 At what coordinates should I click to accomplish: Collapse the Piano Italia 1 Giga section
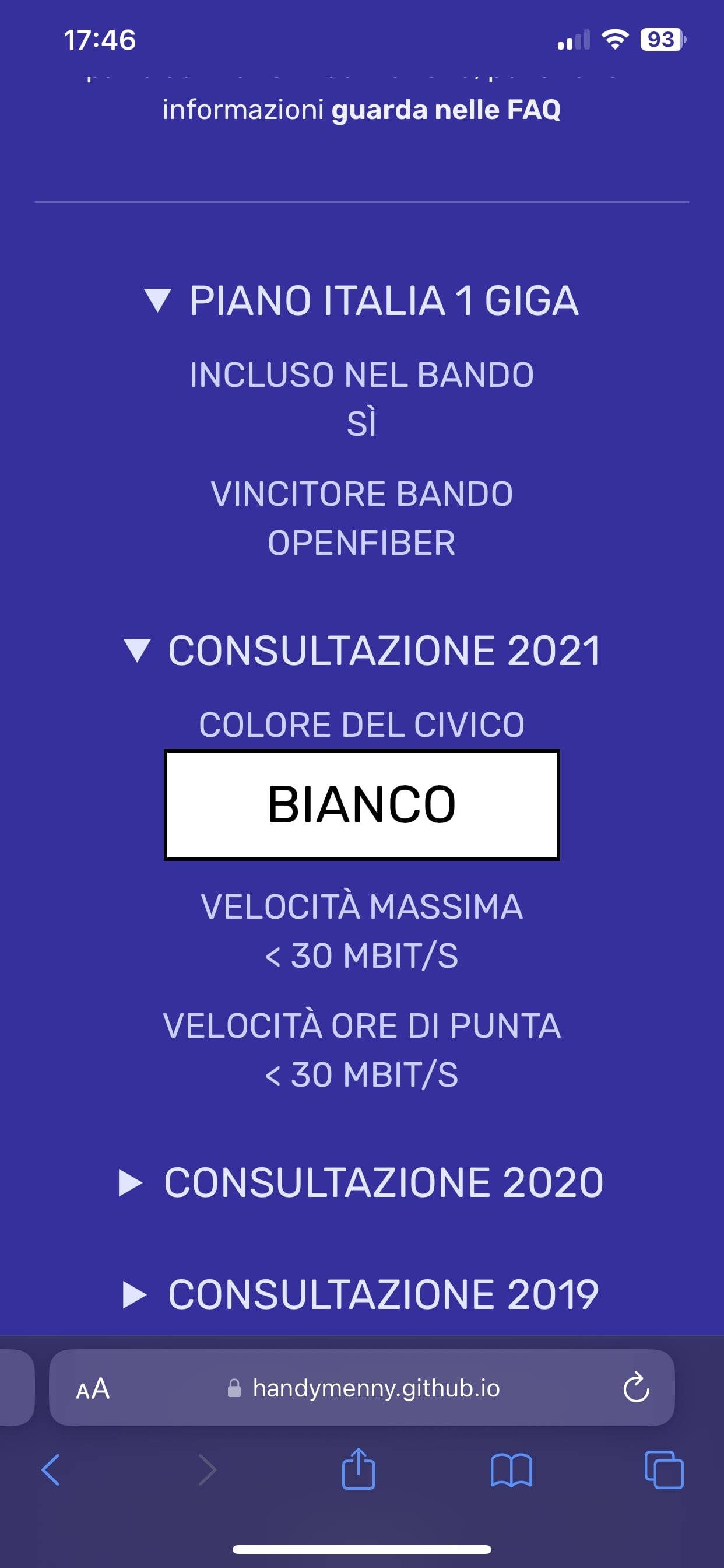coord(361,300)
